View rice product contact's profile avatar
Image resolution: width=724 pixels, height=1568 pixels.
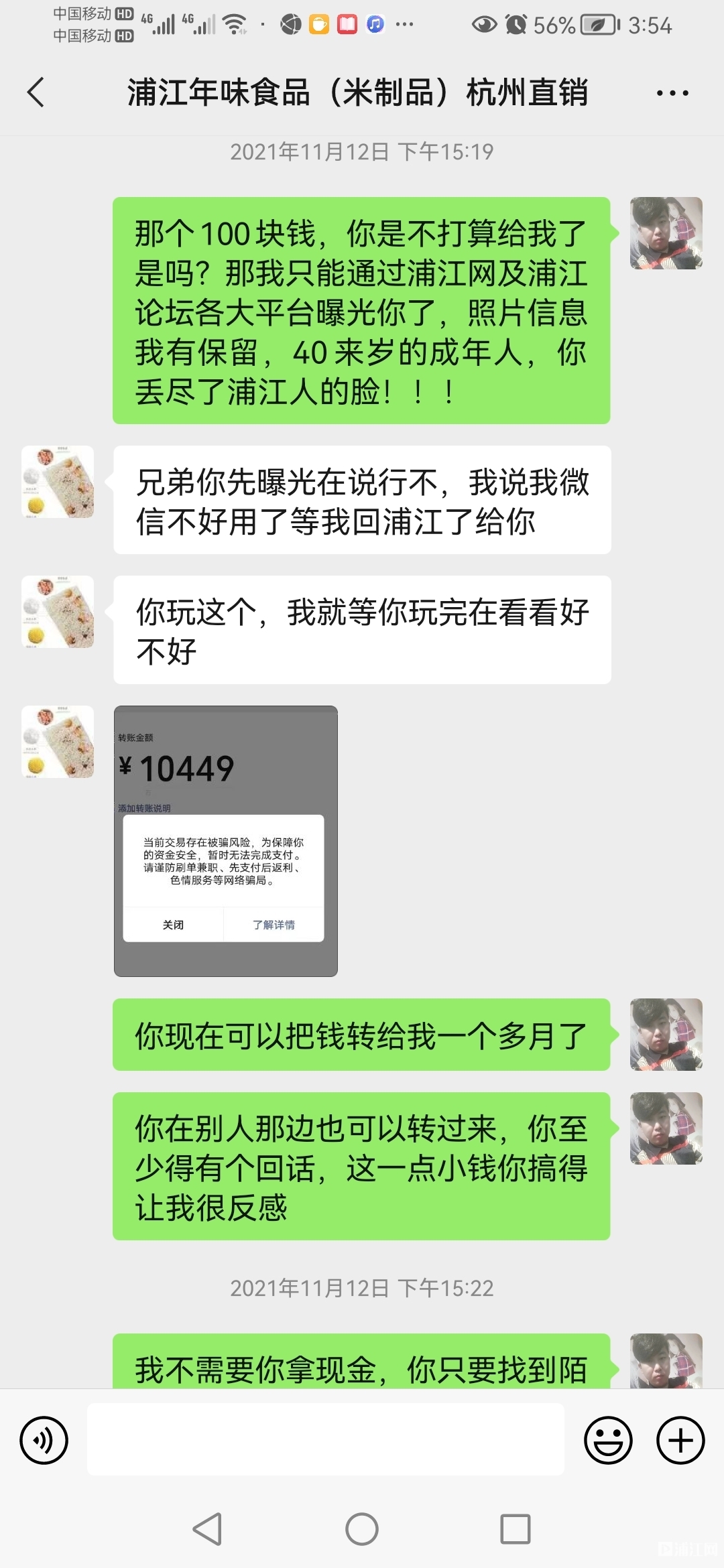coord(58,482)
